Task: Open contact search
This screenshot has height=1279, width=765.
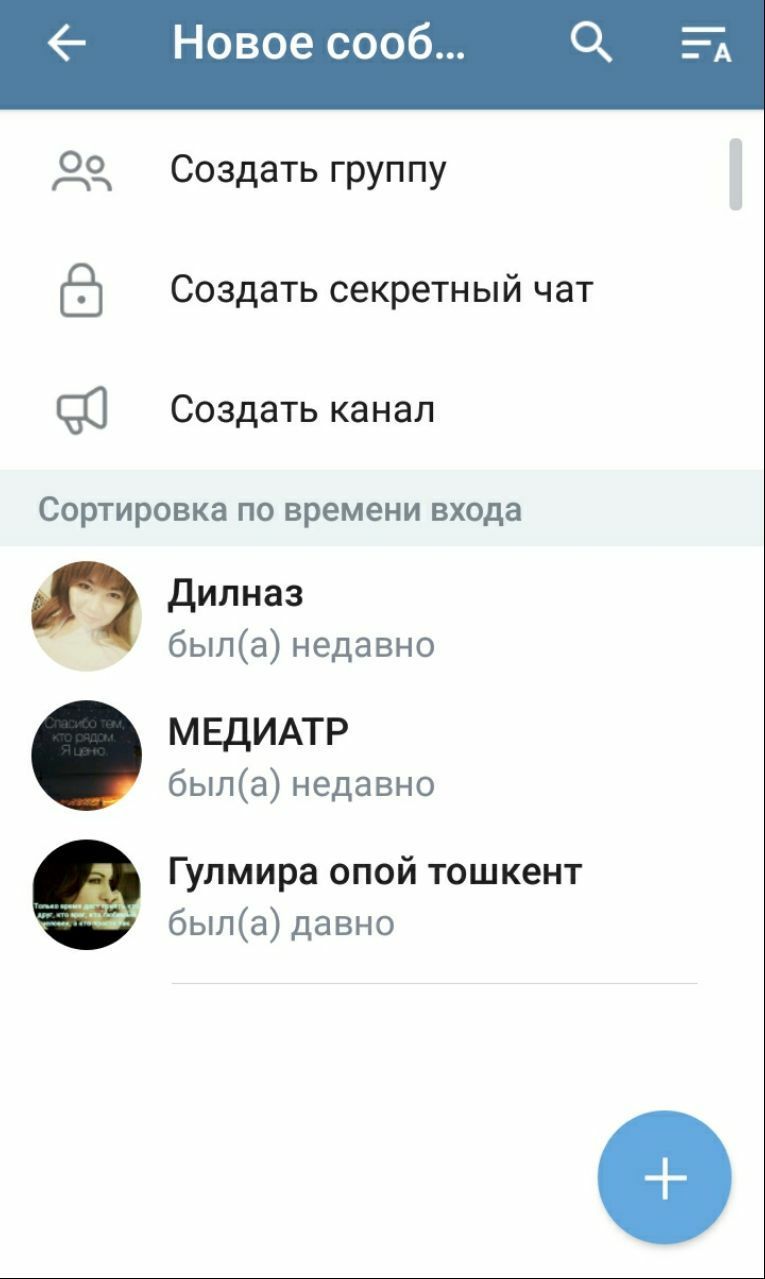Action: pos(591,43)
